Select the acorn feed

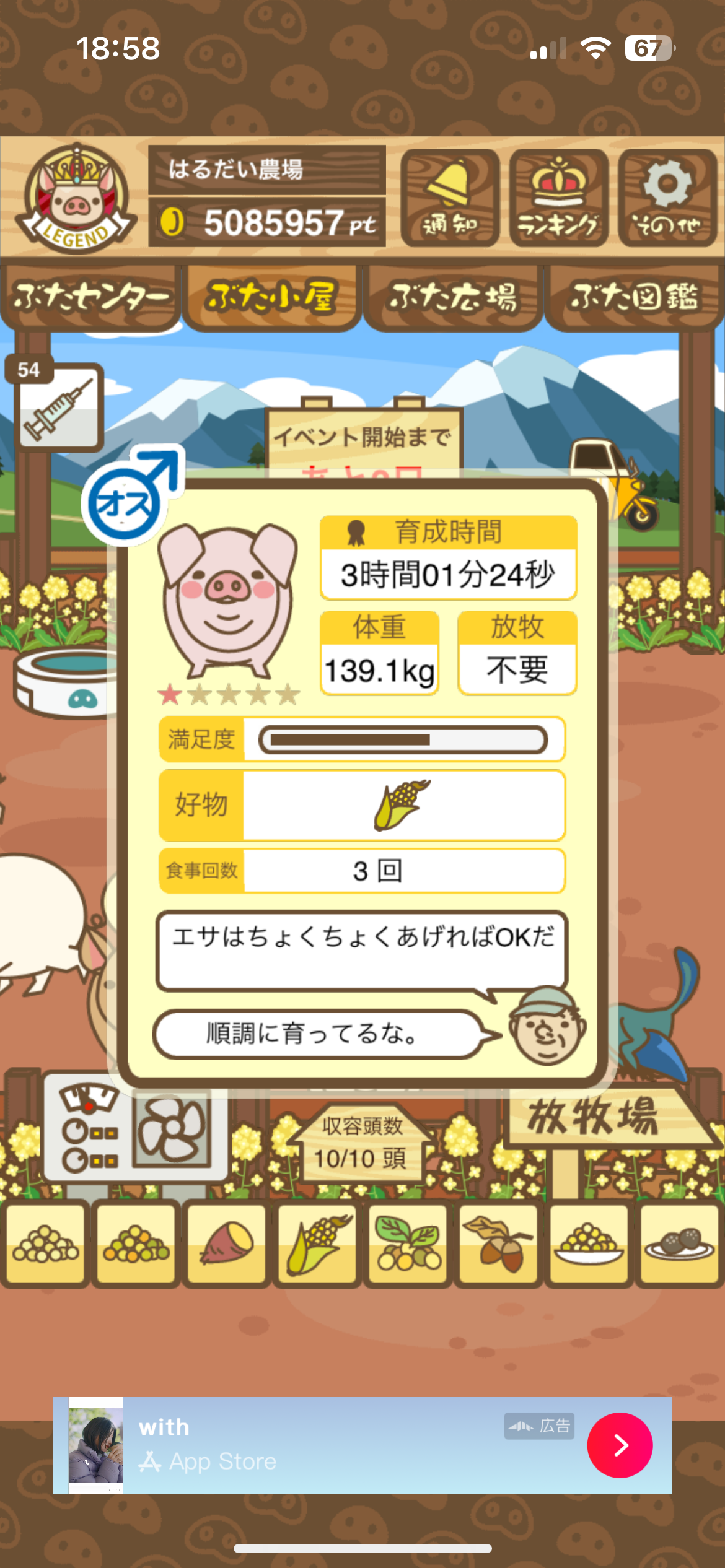click(498, 1243)
